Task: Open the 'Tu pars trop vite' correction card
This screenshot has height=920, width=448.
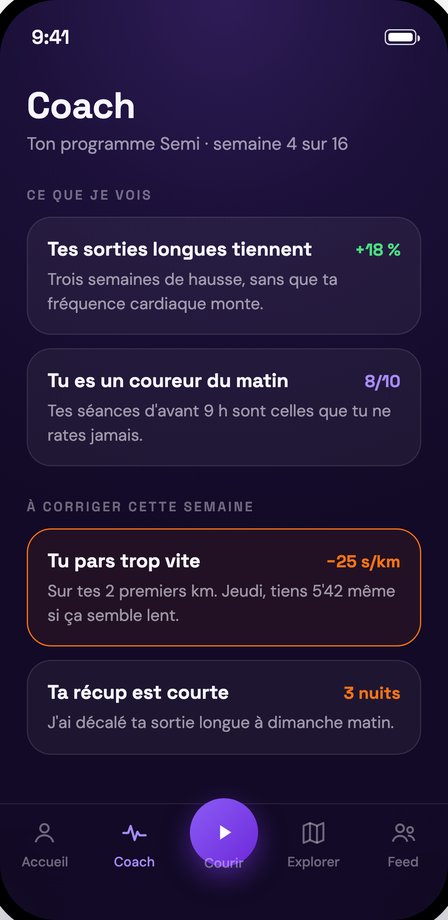Action: tap(224, 587)
